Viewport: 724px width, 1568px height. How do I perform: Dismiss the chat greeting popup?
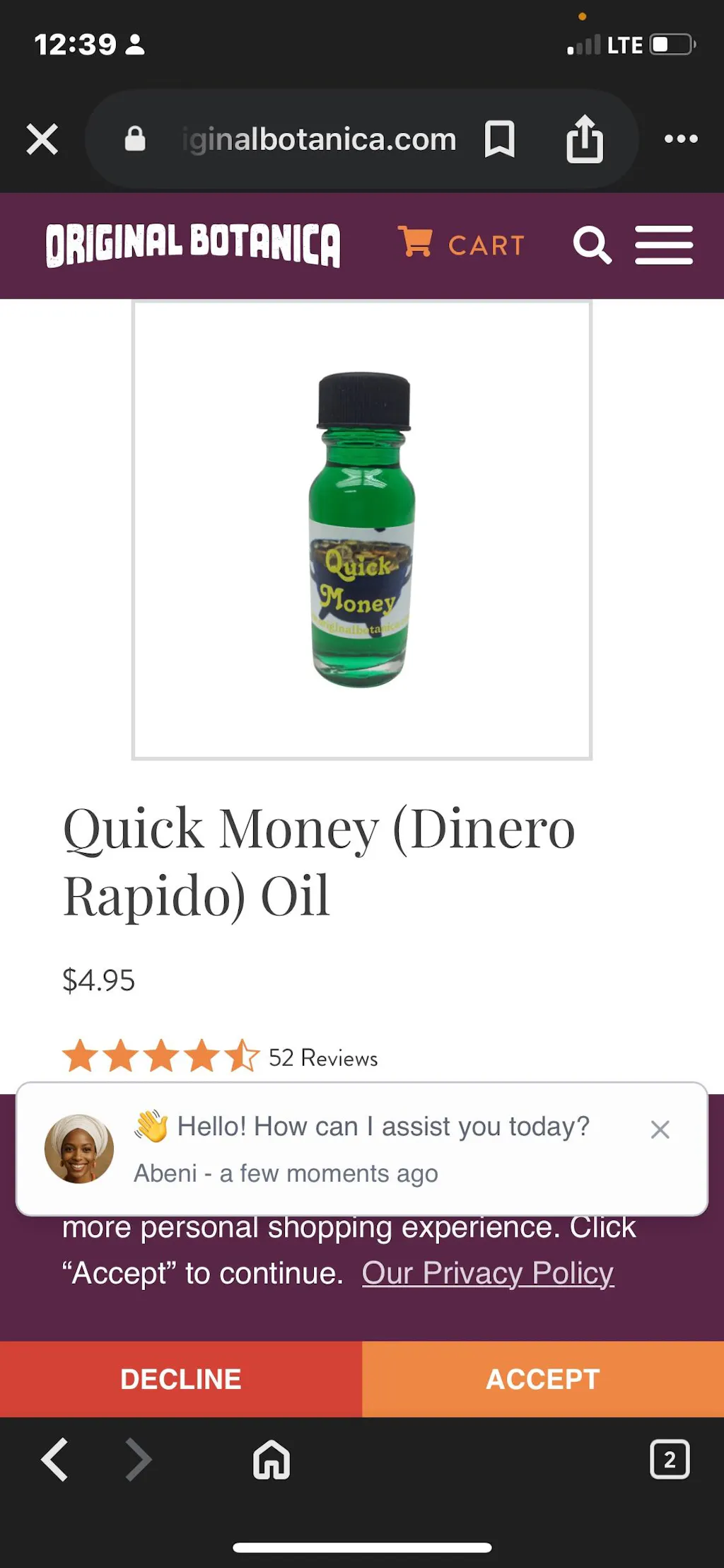660,1129
